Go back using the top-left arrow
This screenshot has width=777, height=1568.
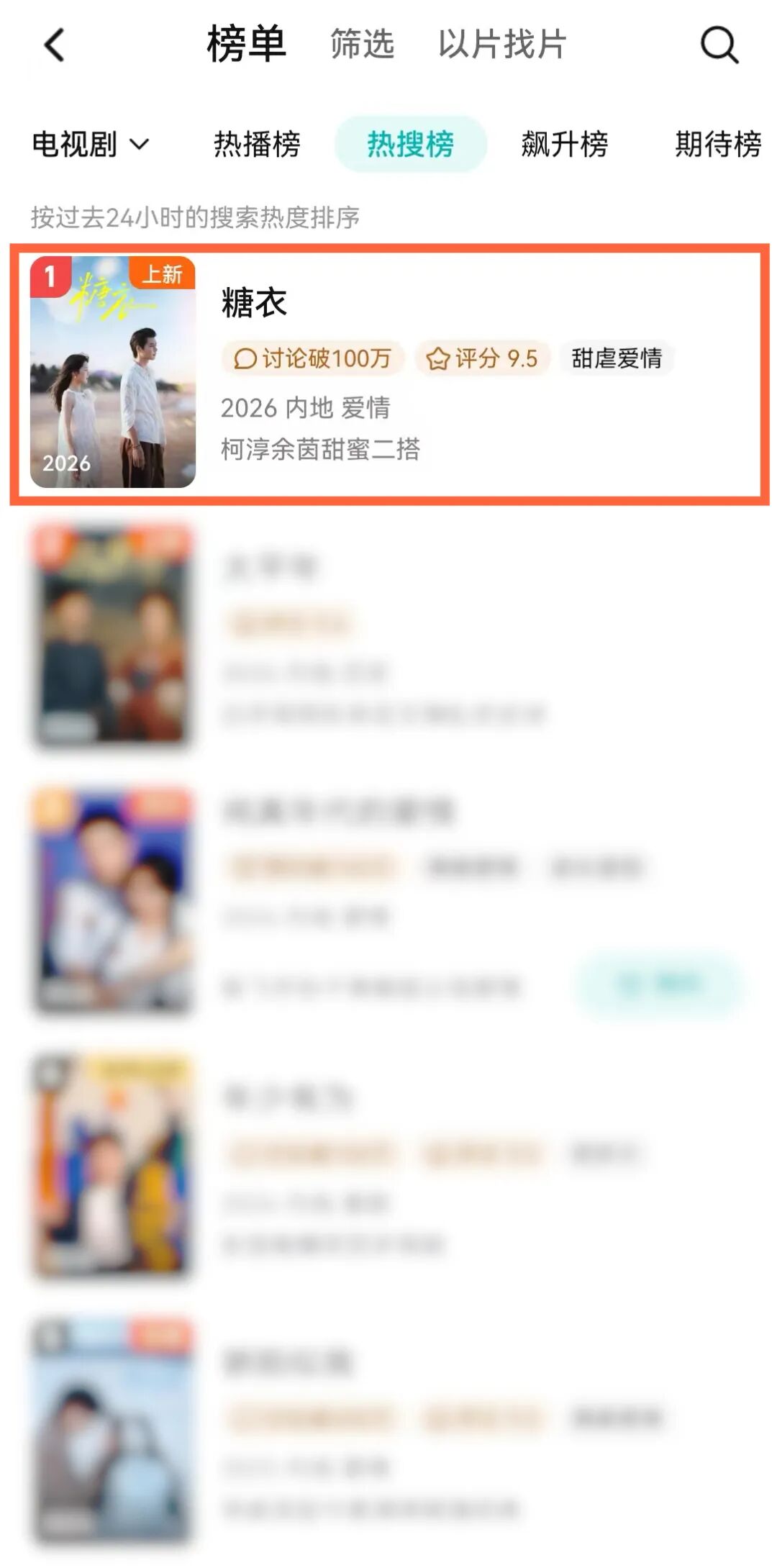pos(55,45)
